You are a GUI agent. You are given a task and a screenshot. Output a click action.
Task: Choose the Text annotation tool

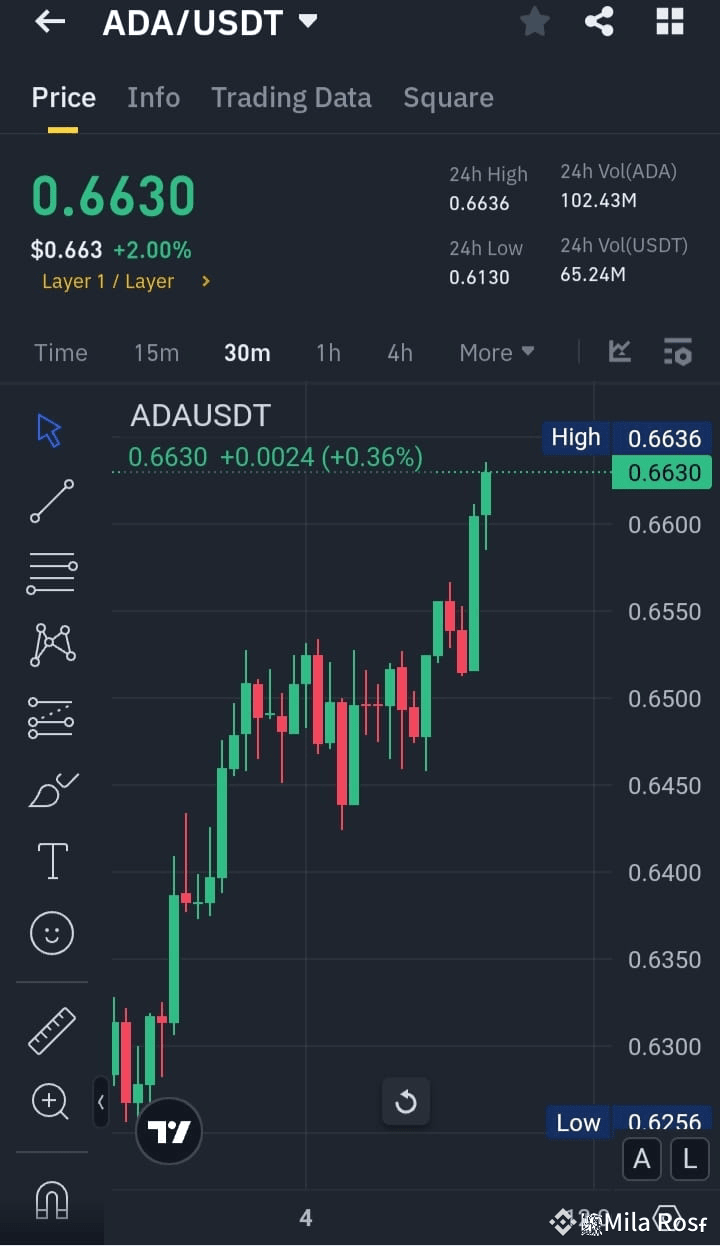click(51, 860)
